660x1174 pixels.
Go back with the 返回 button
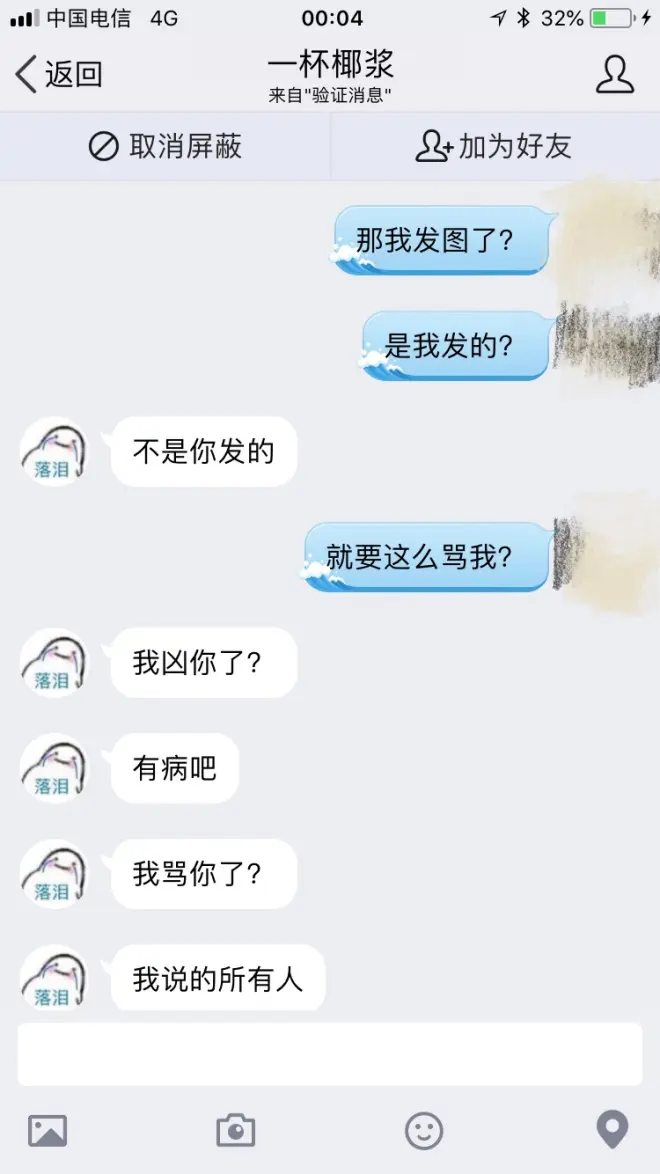coord(60,74)
